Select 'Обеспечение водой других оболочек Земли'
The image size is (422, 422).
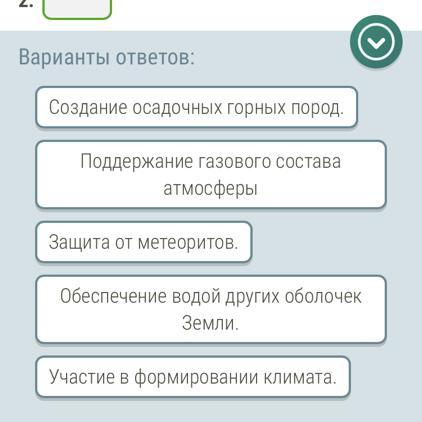pos(211,309)
